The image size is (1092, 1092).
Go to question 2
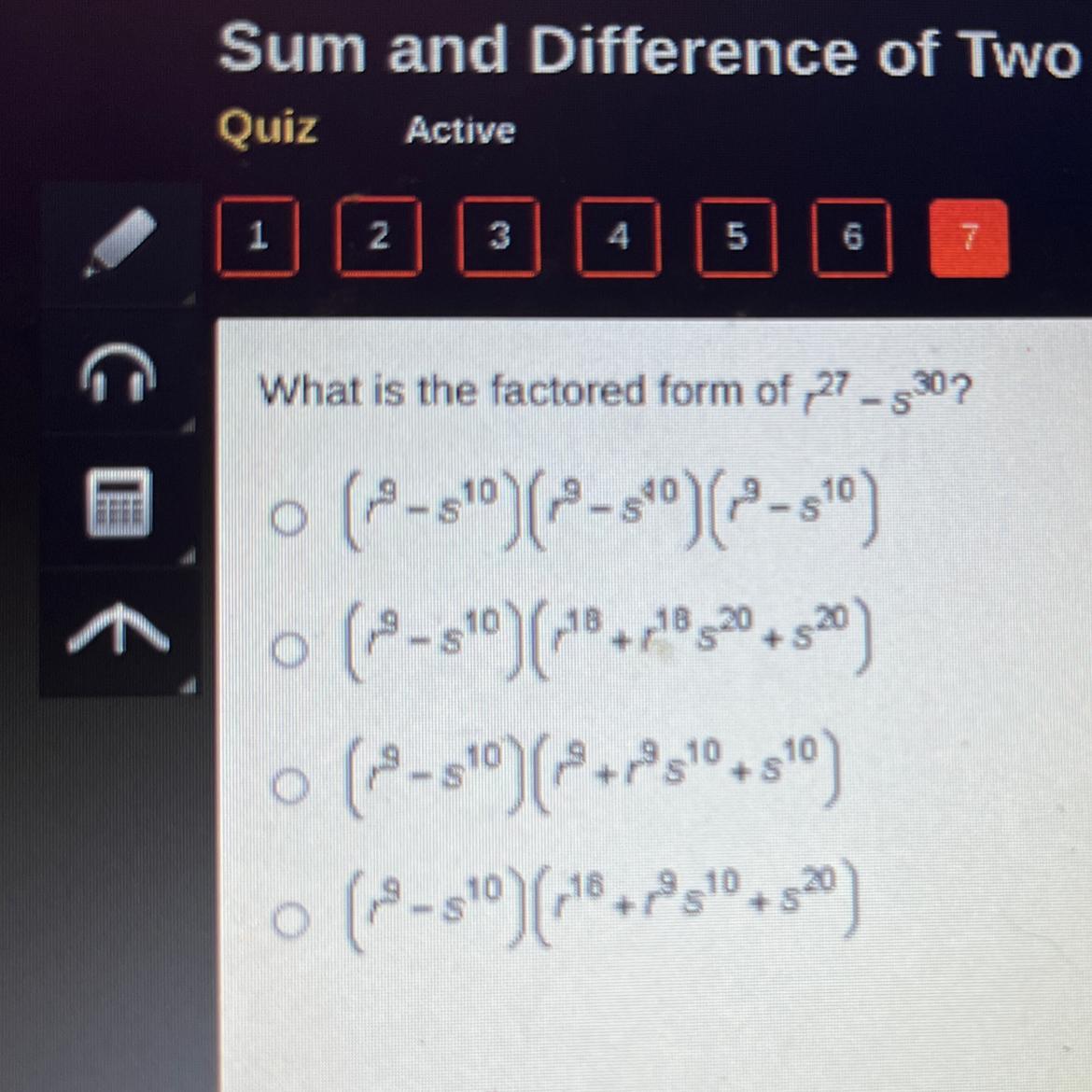[378, 237]
